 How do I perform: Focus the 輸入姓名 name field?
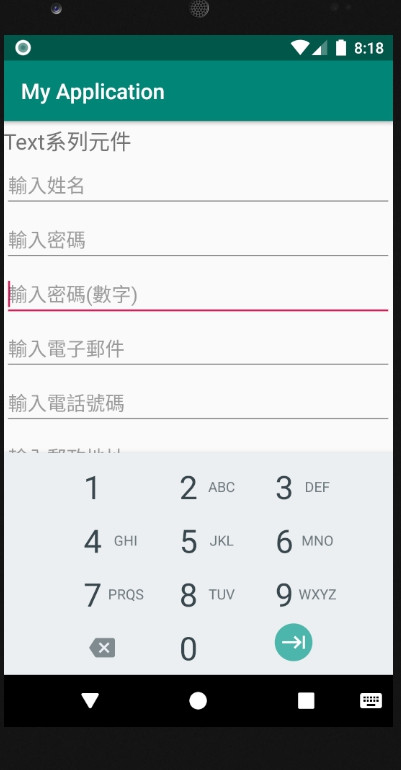198,187
